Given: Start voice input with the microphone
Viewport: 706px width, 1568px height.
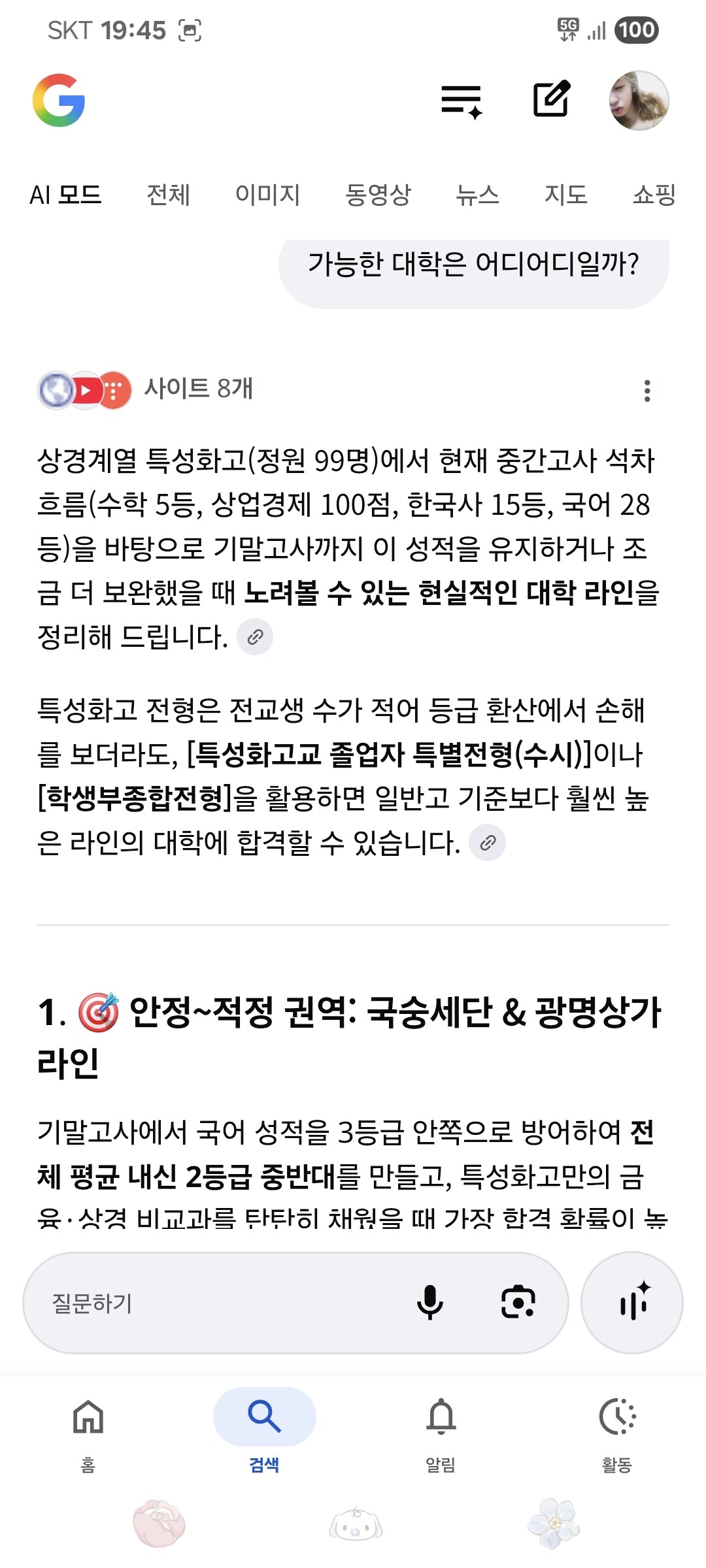Looking at the screenshot, I should click(429, 1303).
